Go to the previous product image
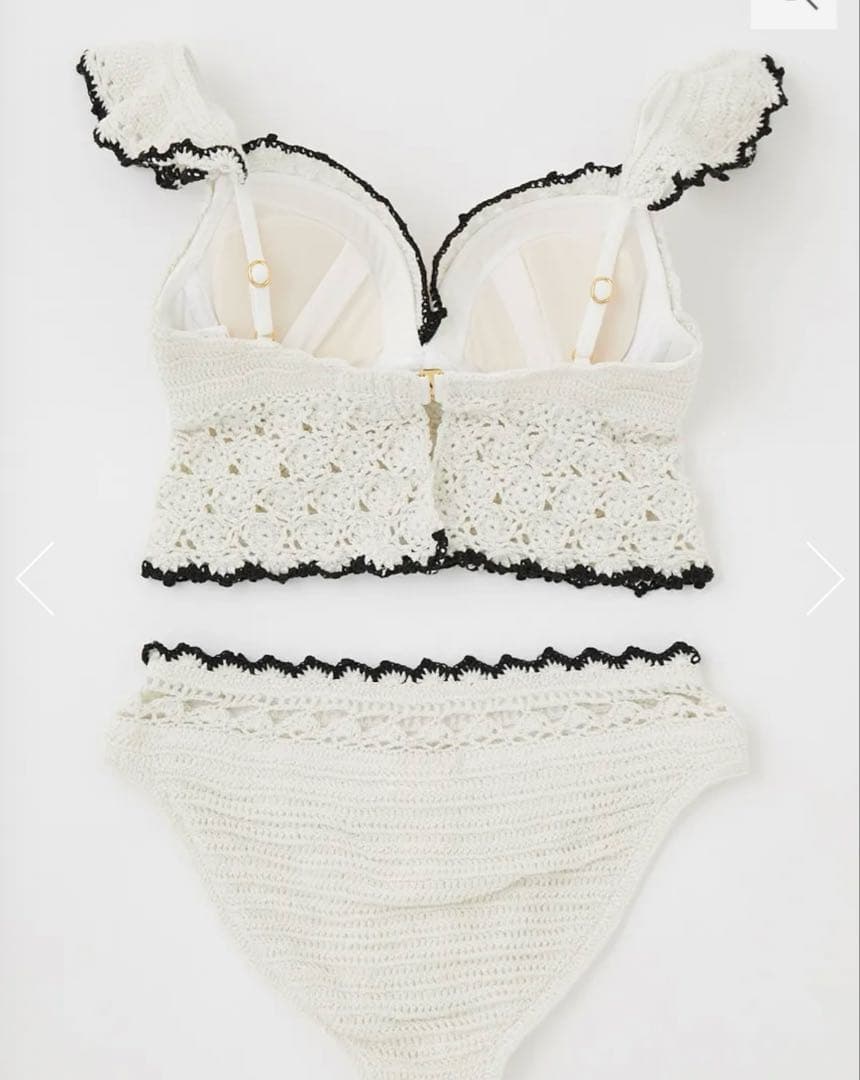This screenshot has height=1080, width=860. pos(34,579)
